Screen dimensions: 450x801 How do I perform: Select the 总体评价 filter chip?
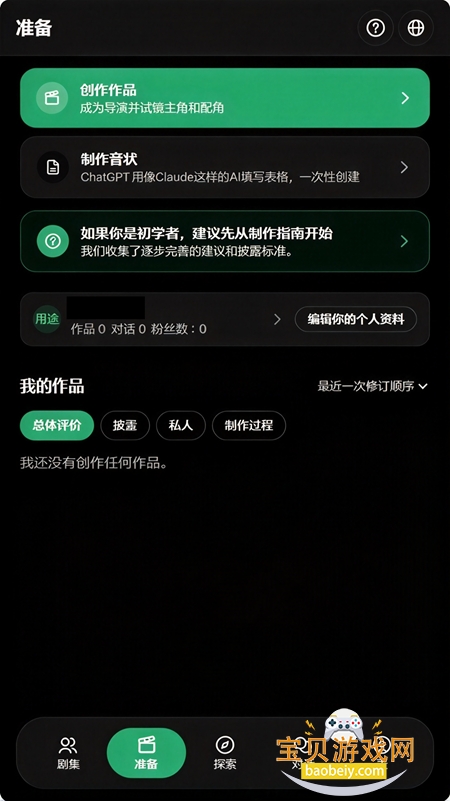coord(57,425)
